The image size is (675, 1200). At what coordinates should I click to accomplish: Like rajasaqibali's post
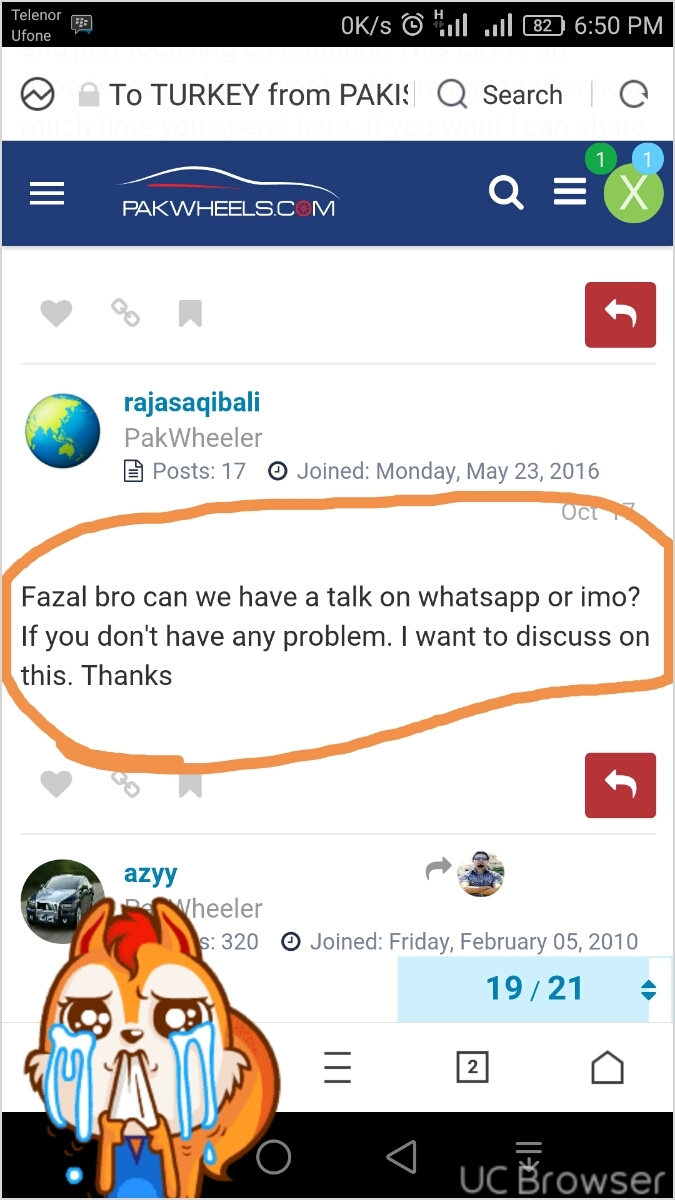point(56,785)
